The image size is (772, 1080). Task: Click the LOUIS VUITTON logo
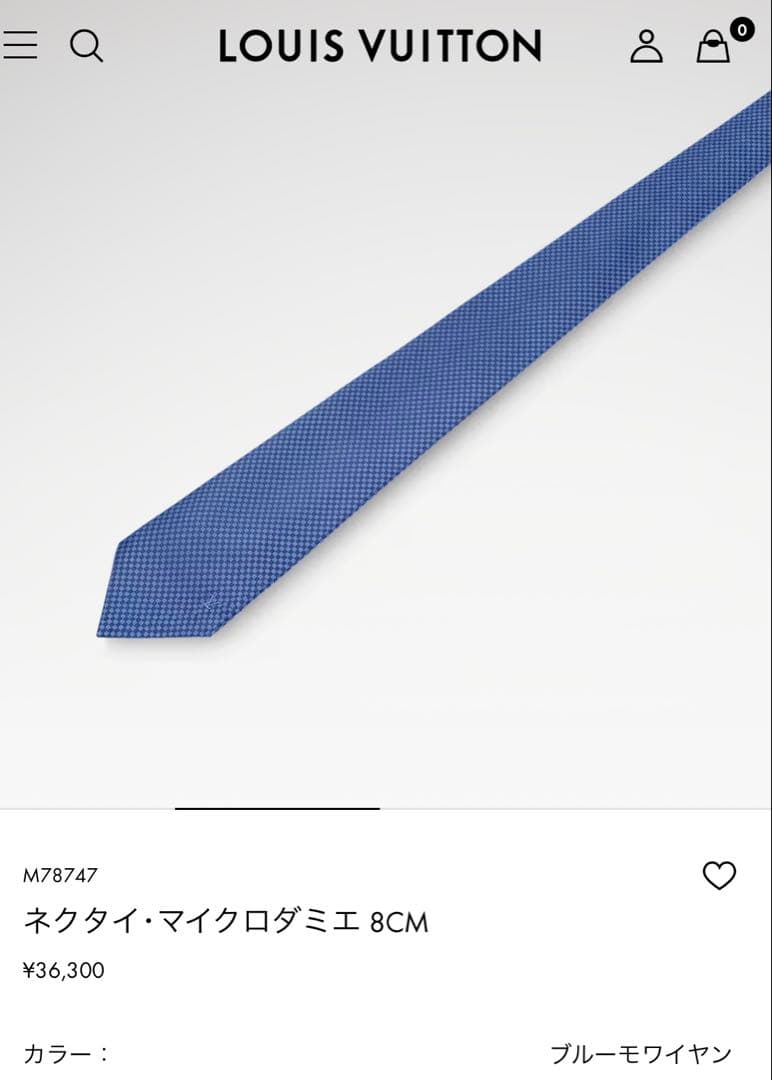(x=380, y=46)
